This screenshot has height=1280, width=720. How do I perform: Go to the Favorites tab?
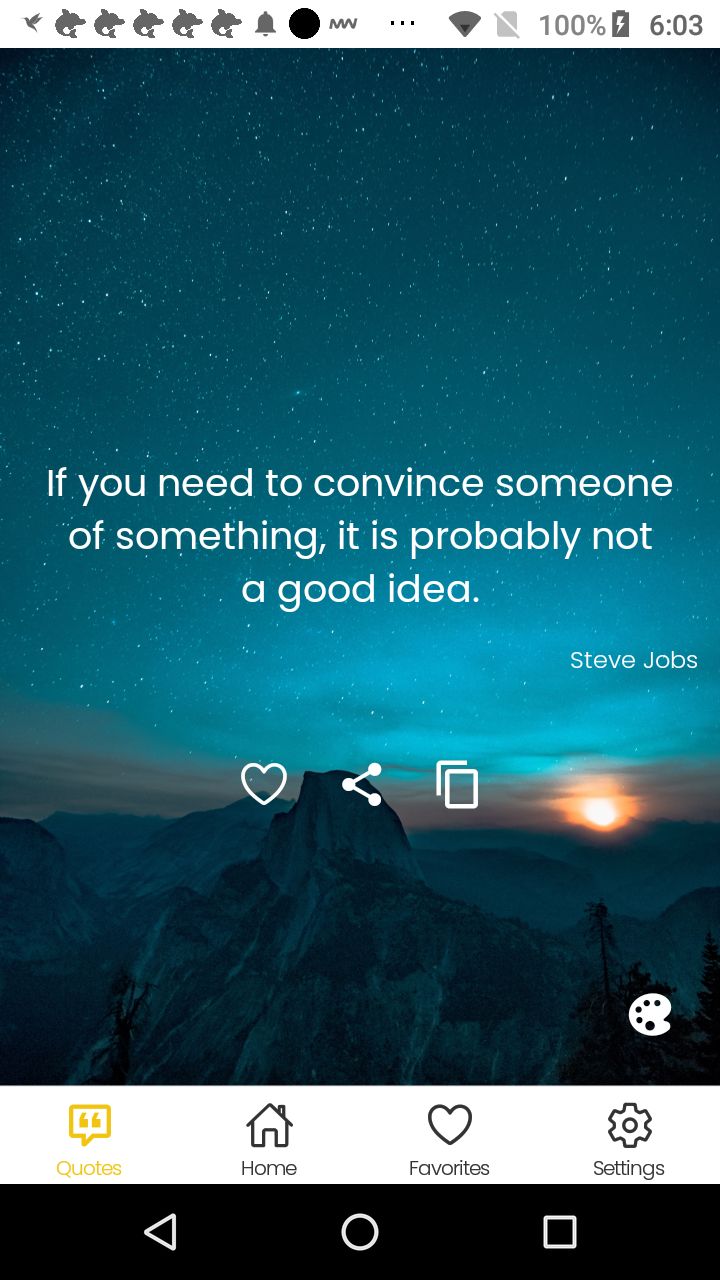pyautogui.click(x=449, y=1138)
